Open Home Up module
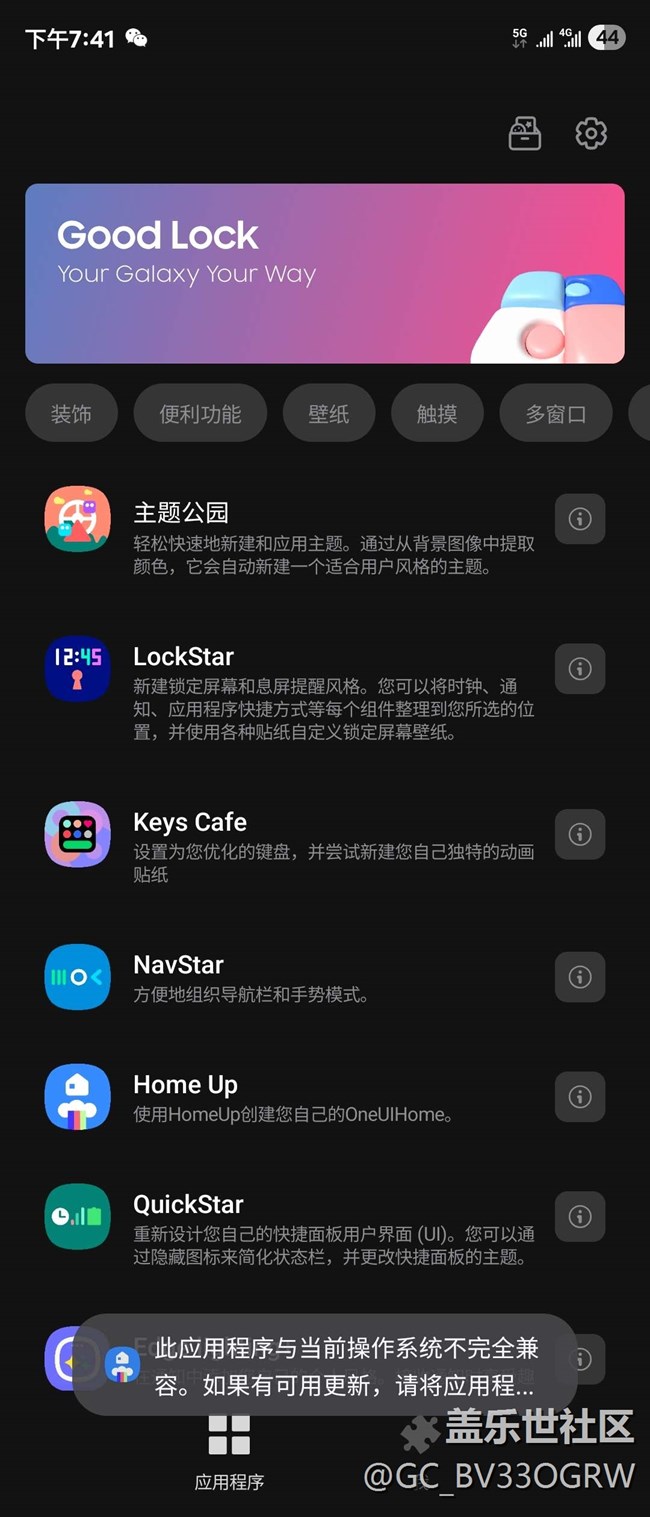This screenshot has width=650, height=1517. (x=290, y=1097)
